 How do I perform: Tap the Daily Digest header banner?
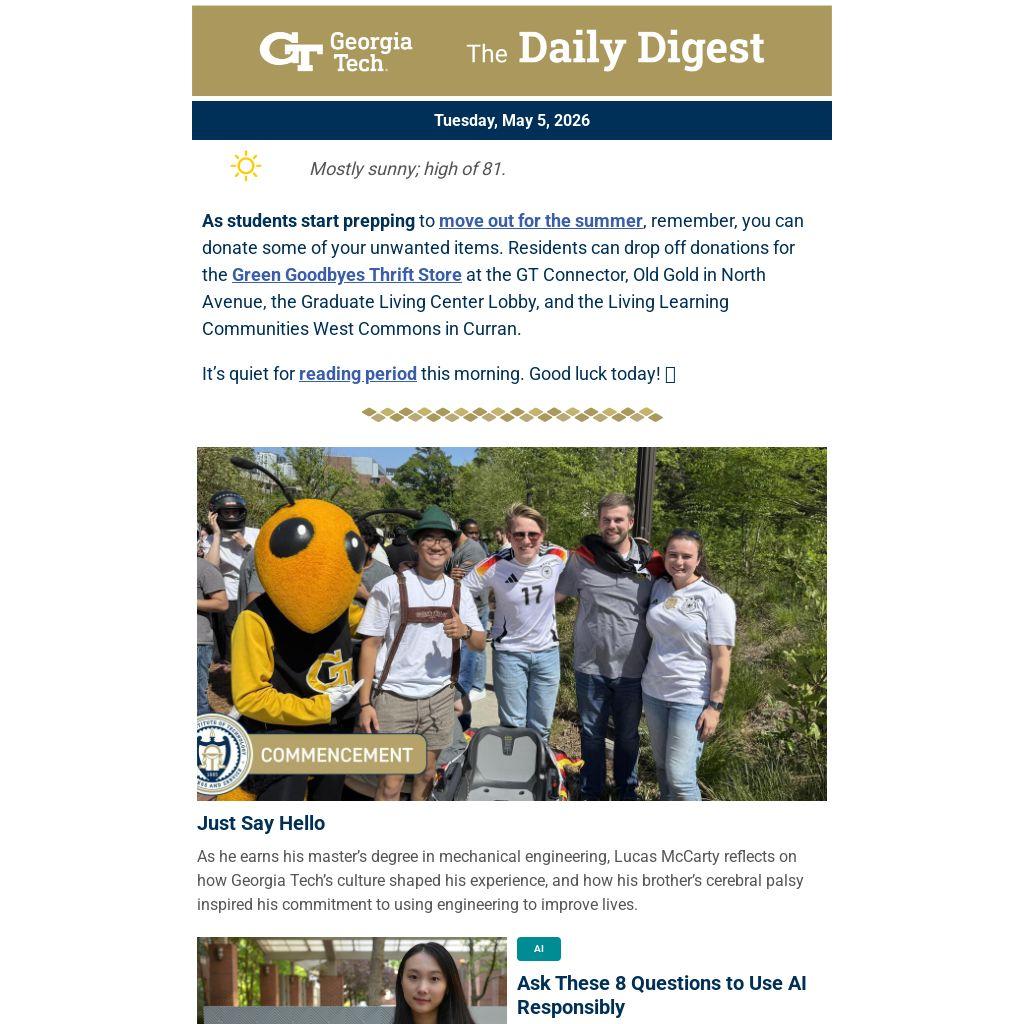point(512,51)
